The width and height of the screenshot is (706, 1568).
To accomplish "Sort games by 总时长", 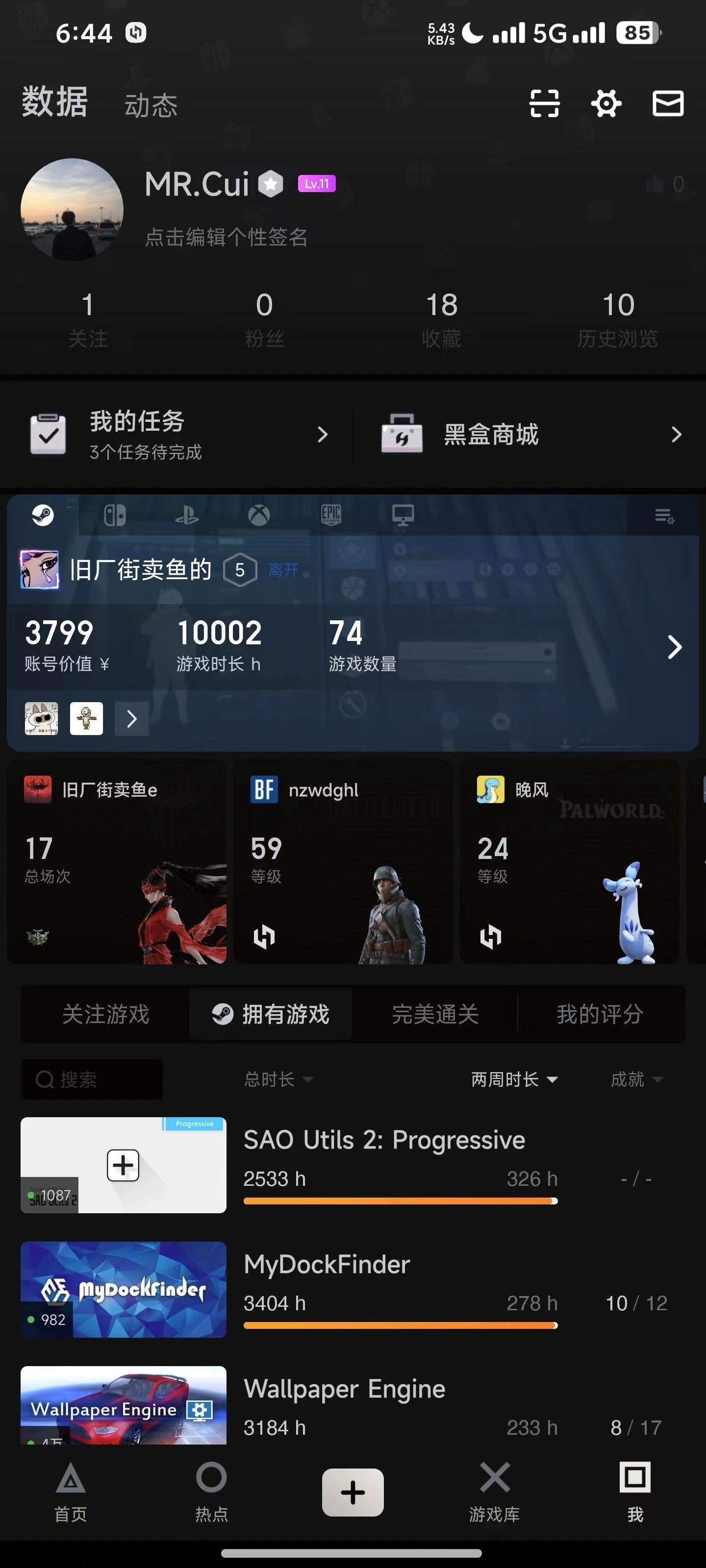I will pos(278,1079).
